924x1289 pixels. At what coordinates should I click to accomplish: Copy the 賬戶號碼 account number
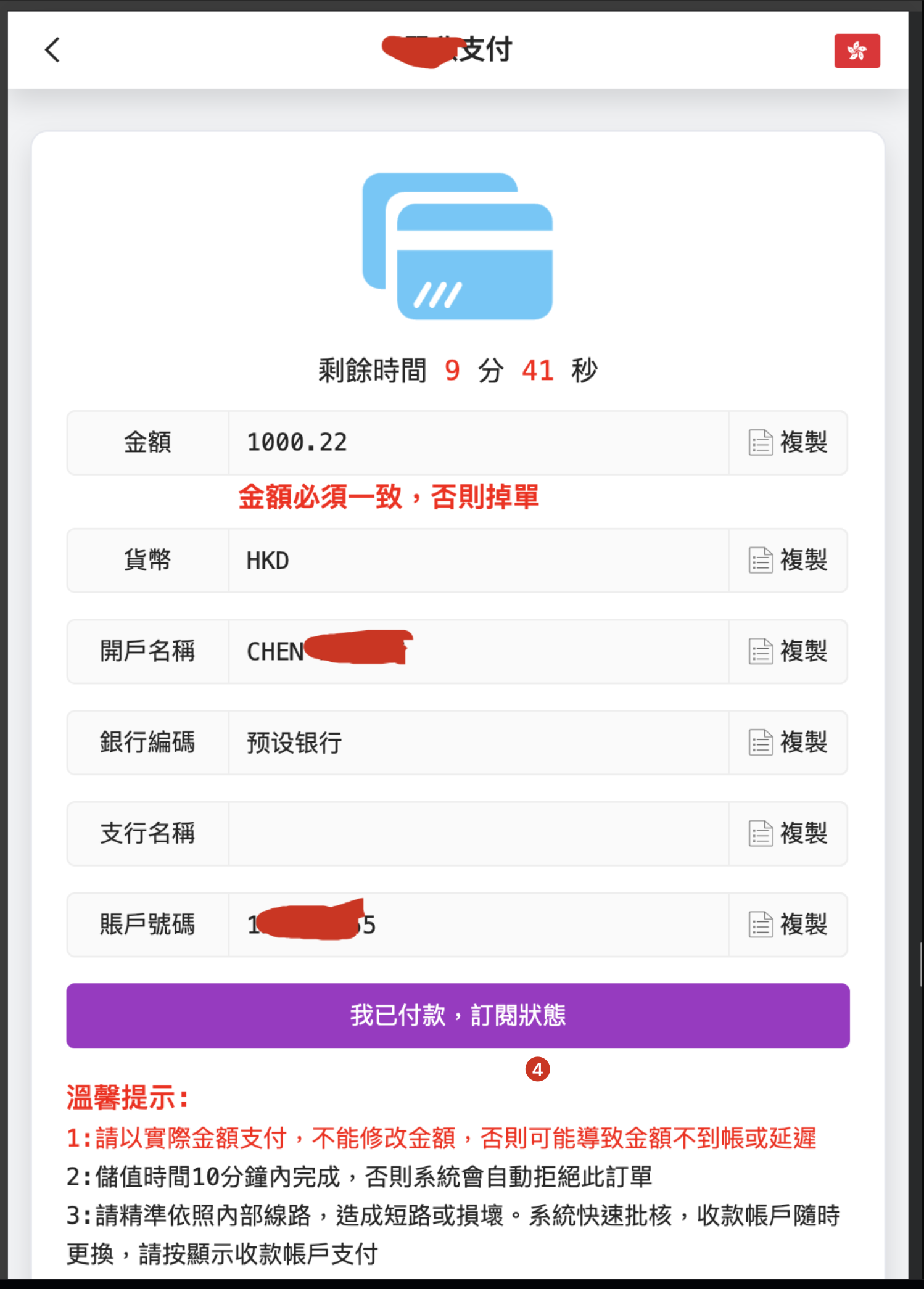coord(788,925)
